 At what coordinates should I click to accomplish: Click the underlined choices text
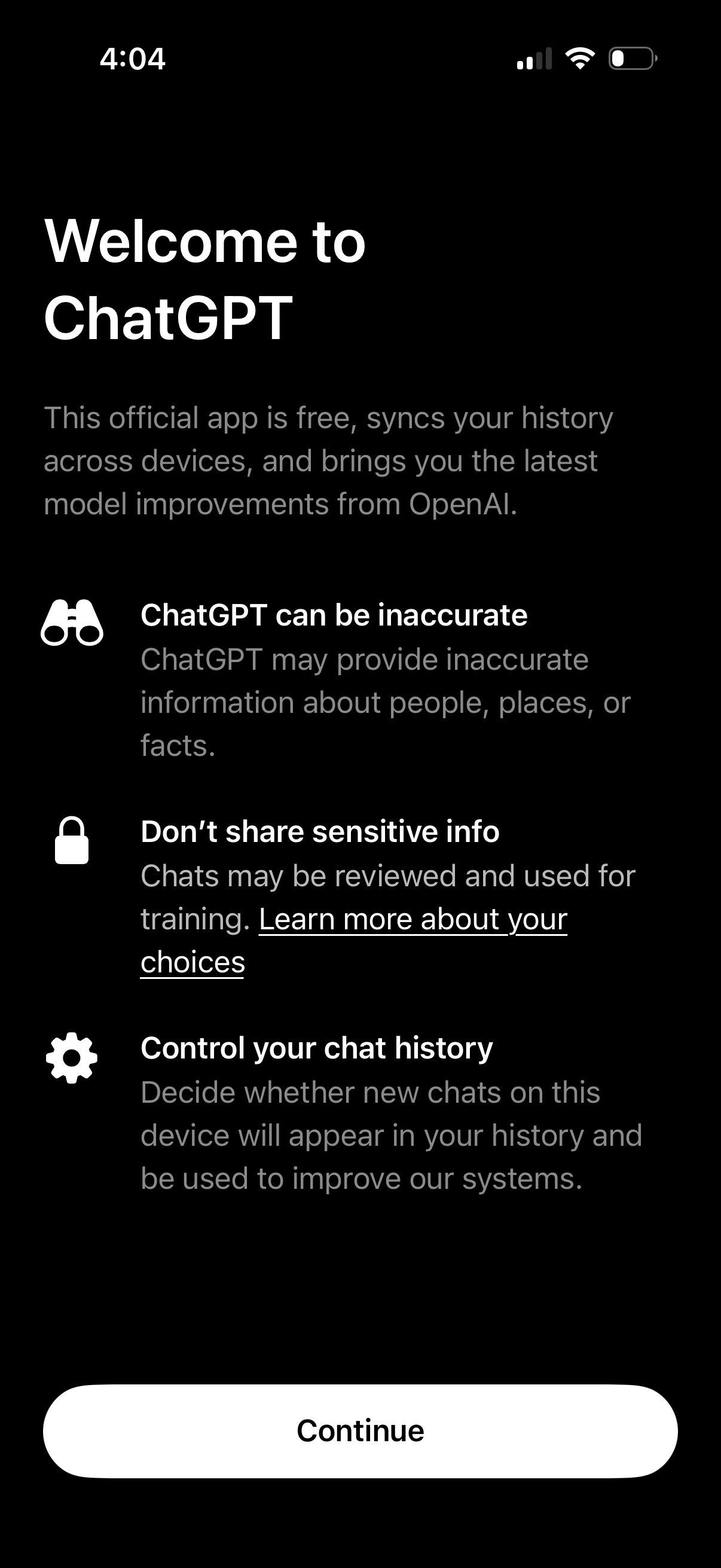pos(192,962)
